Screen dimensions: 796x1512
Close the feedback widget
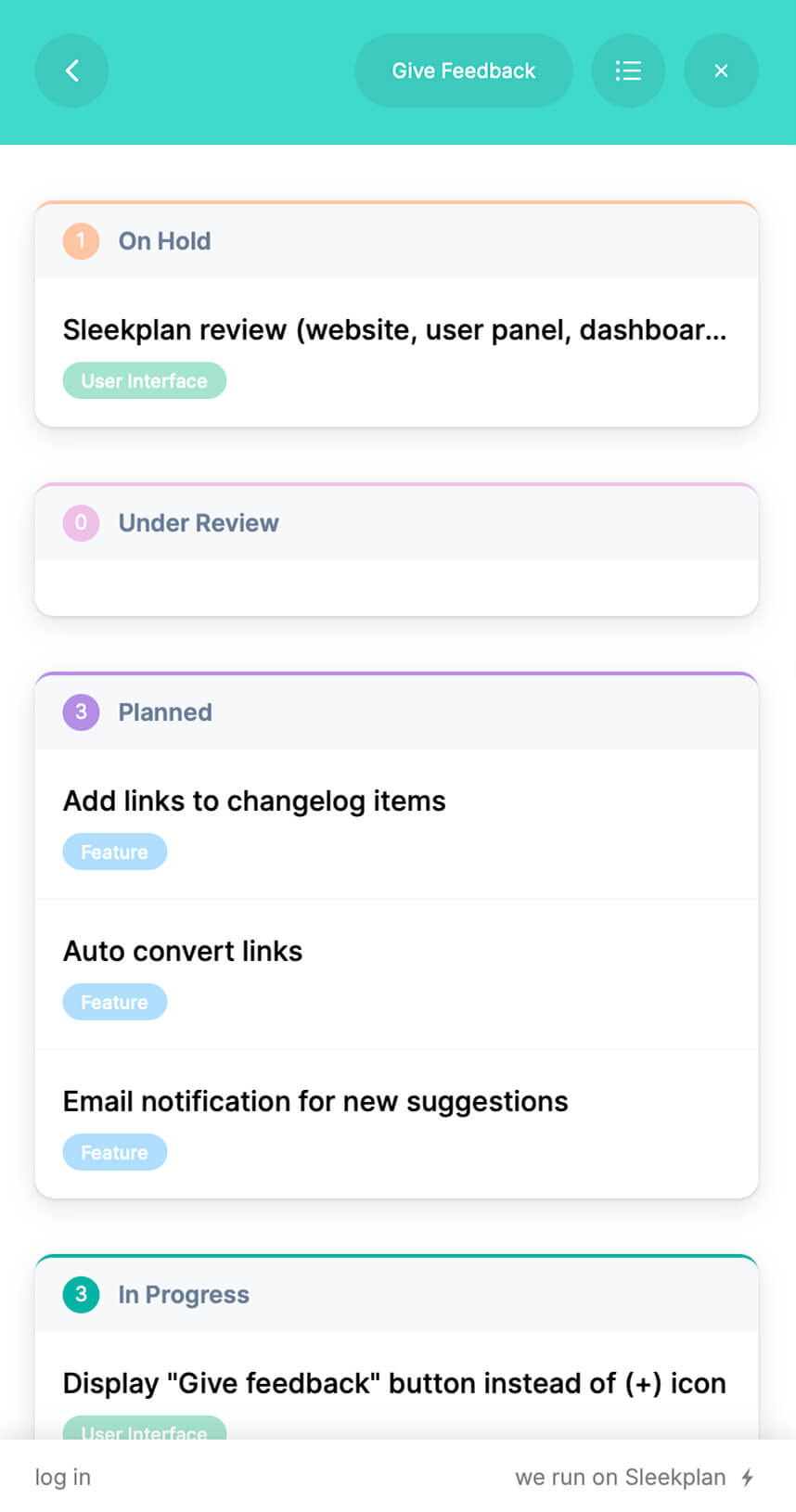[x=721, y=70]
